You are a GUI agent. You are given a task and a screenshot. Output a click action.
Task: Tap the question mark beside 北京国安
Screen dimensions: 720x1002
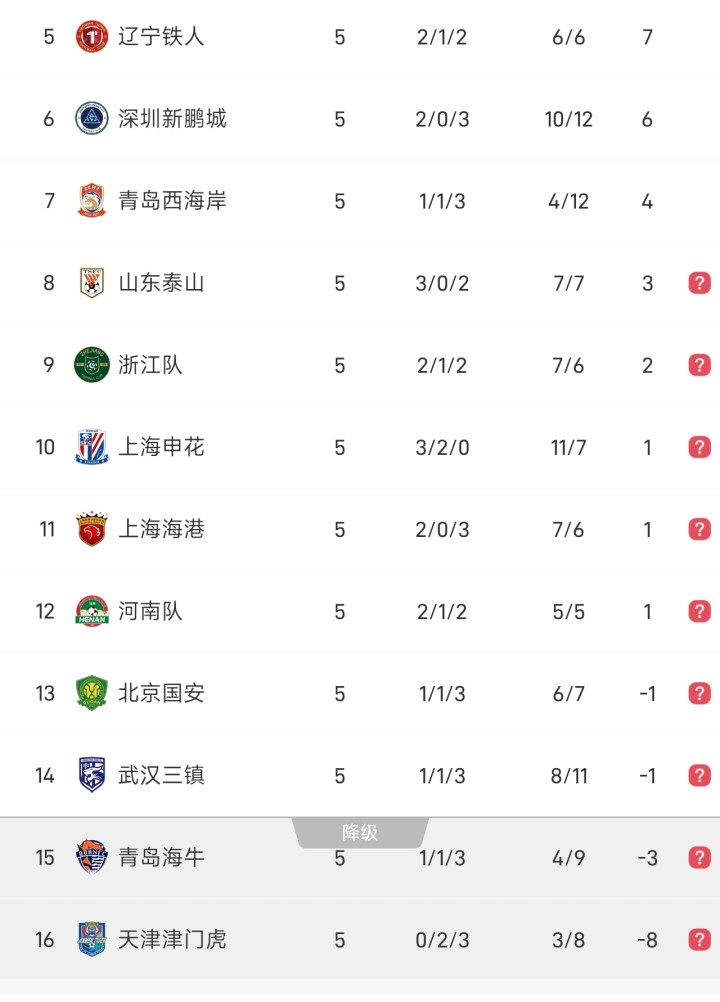click(x=699, y=693)
